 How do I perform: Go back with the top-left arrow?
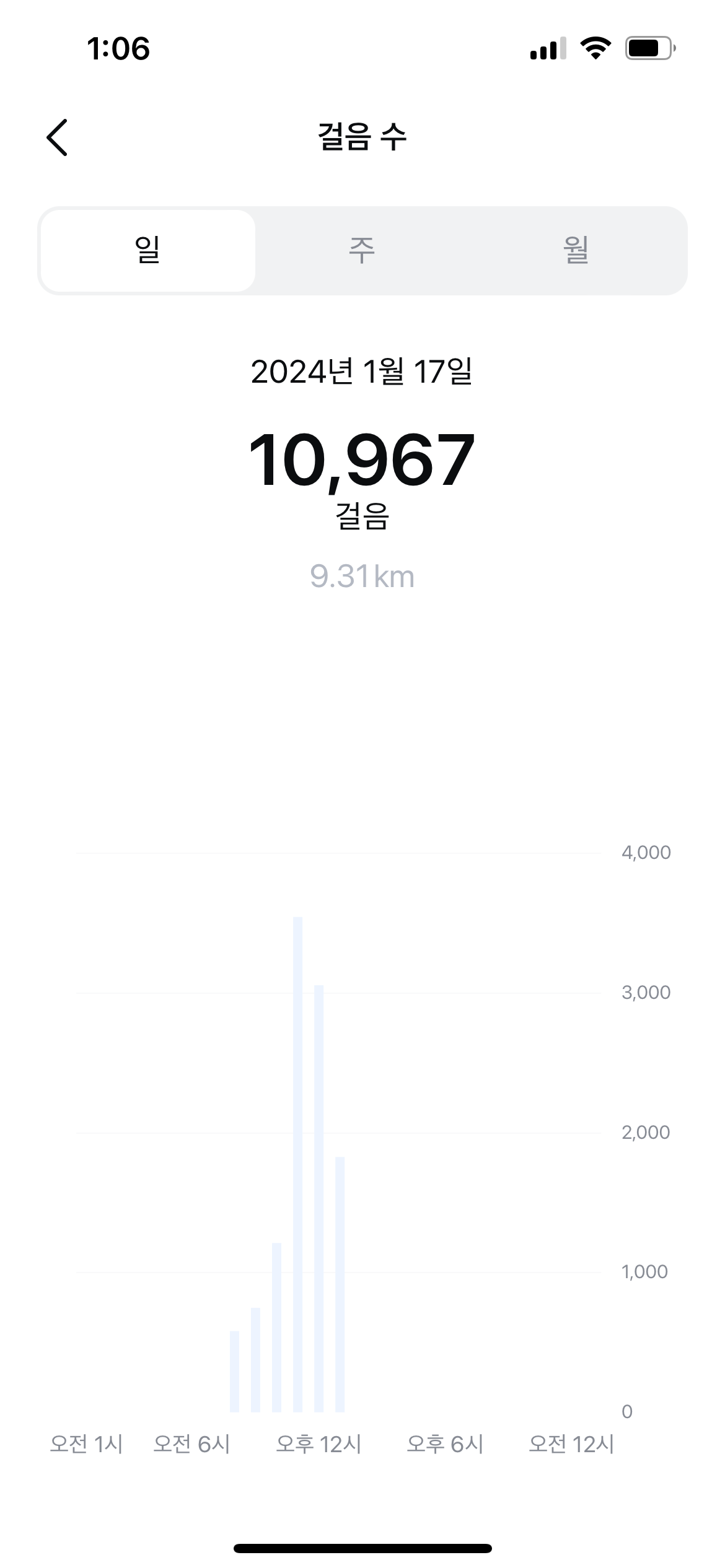coord(57,137)
